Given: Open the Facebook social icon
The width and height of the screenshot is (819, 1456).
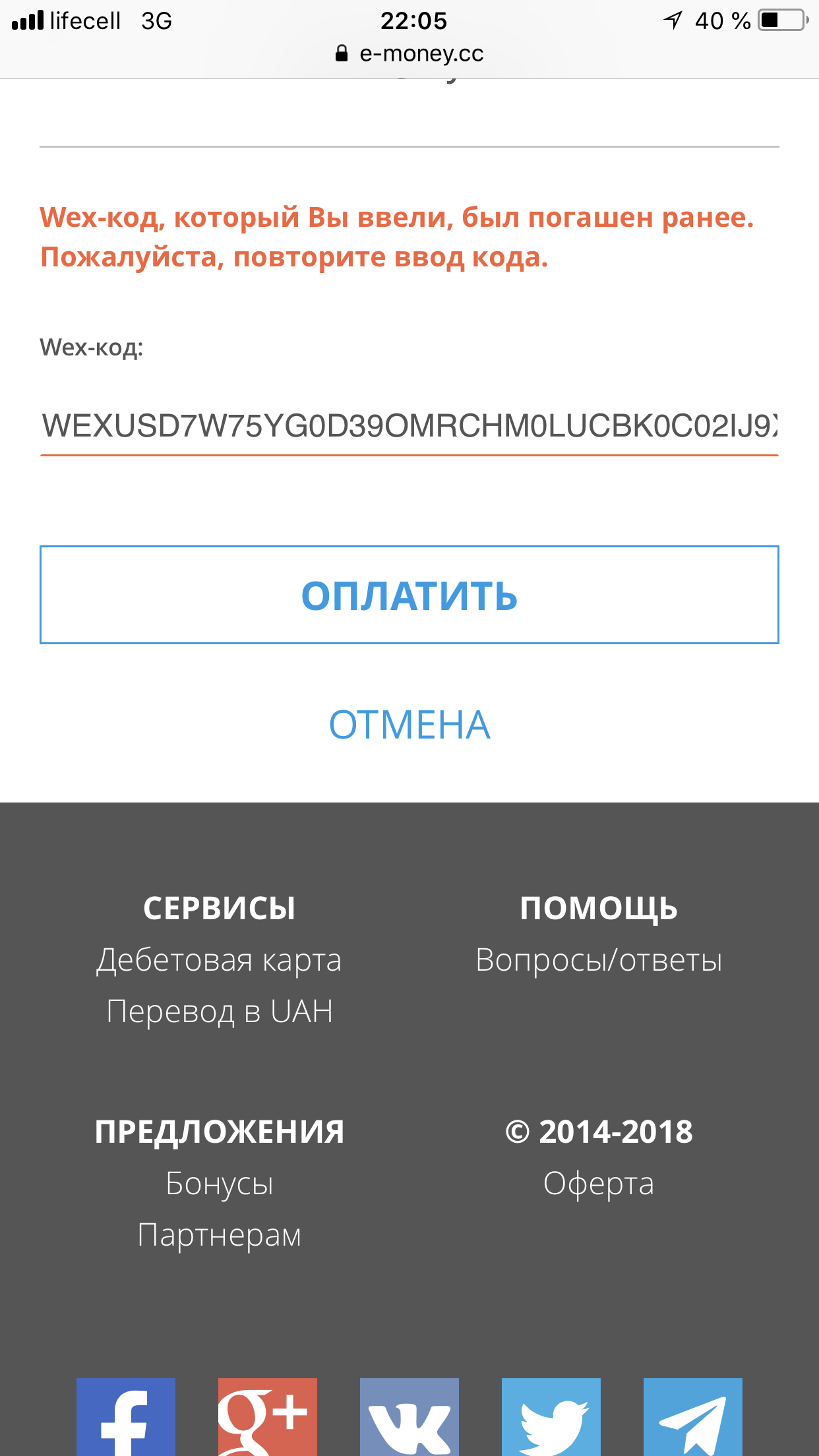Looking at the screenshot, I should click(x=126, y=1417).
